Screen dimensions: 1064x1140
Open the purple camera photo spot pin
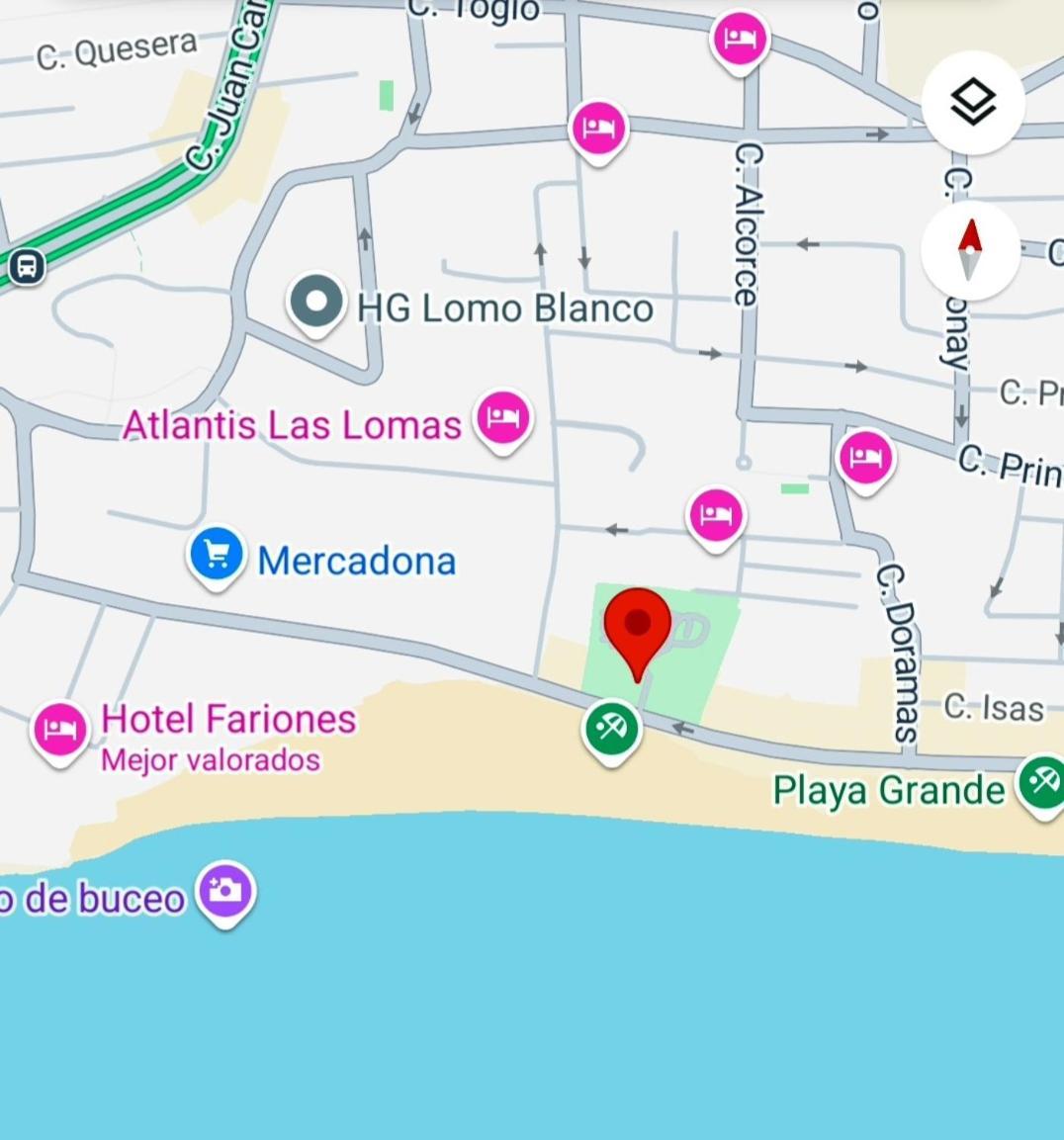point(225,891)
